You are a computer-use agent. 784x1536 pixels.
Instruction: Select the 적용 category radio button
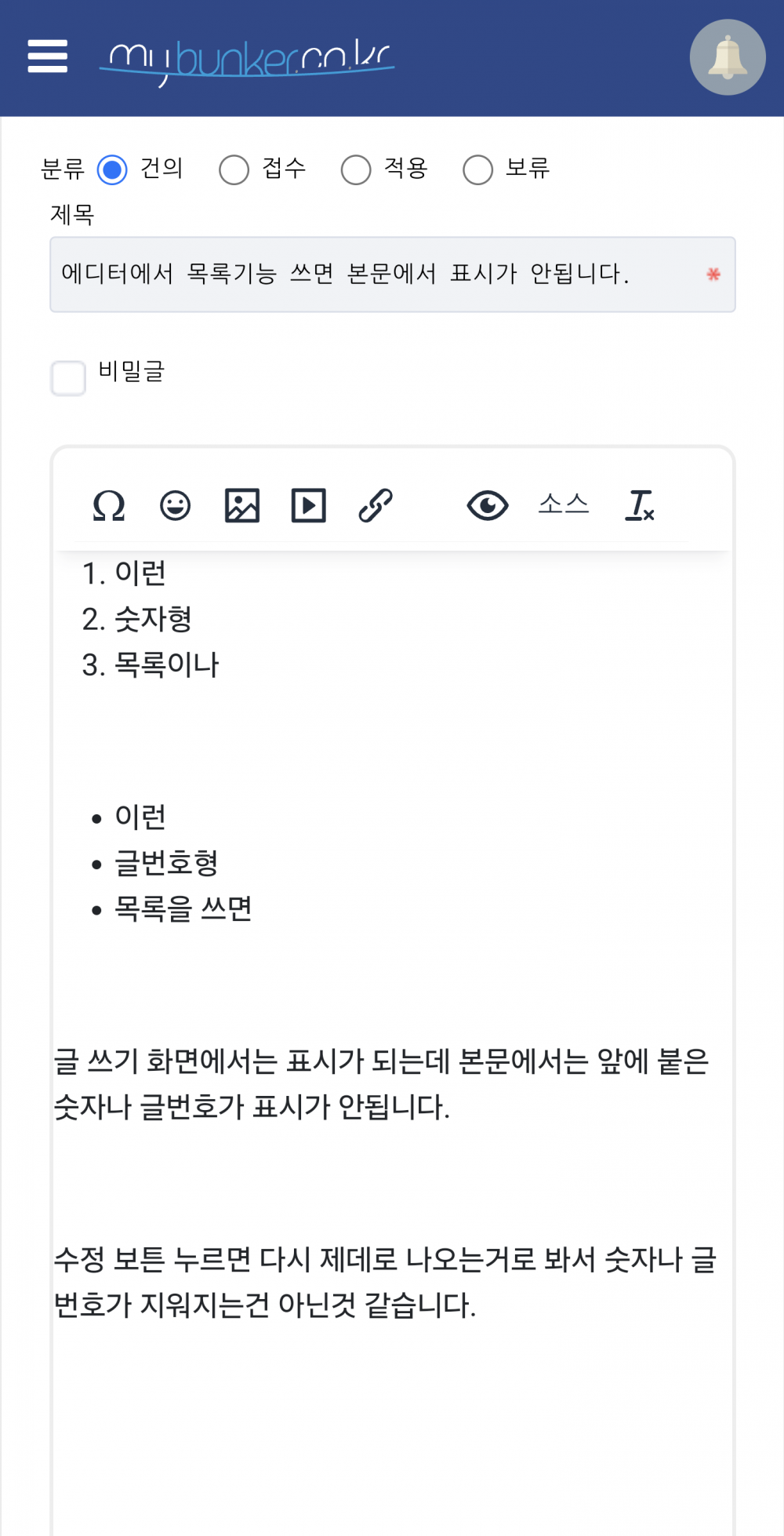coord(356,169)
